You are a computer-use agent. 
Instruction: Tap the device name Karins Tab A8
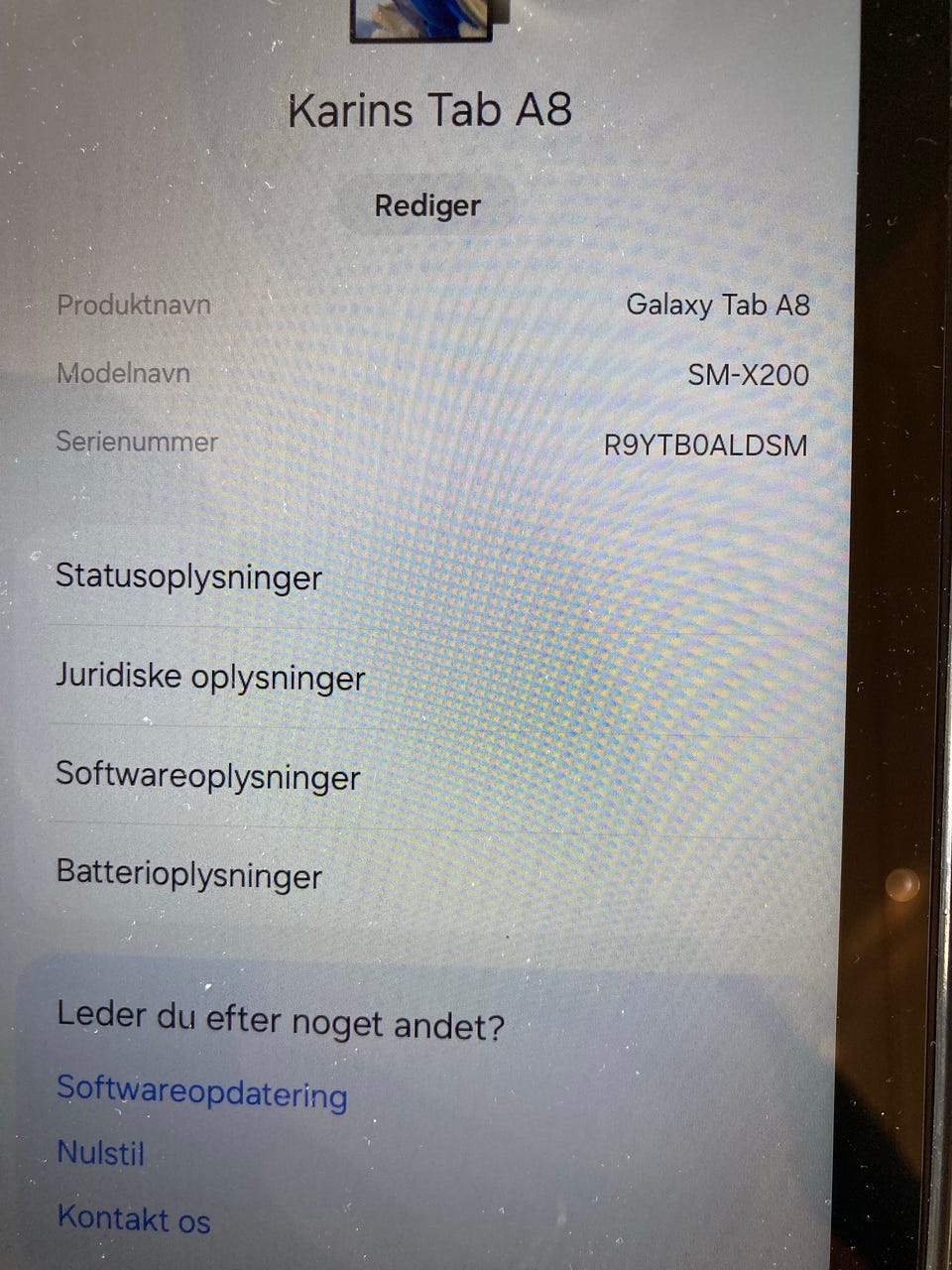[x=431, y=109]
